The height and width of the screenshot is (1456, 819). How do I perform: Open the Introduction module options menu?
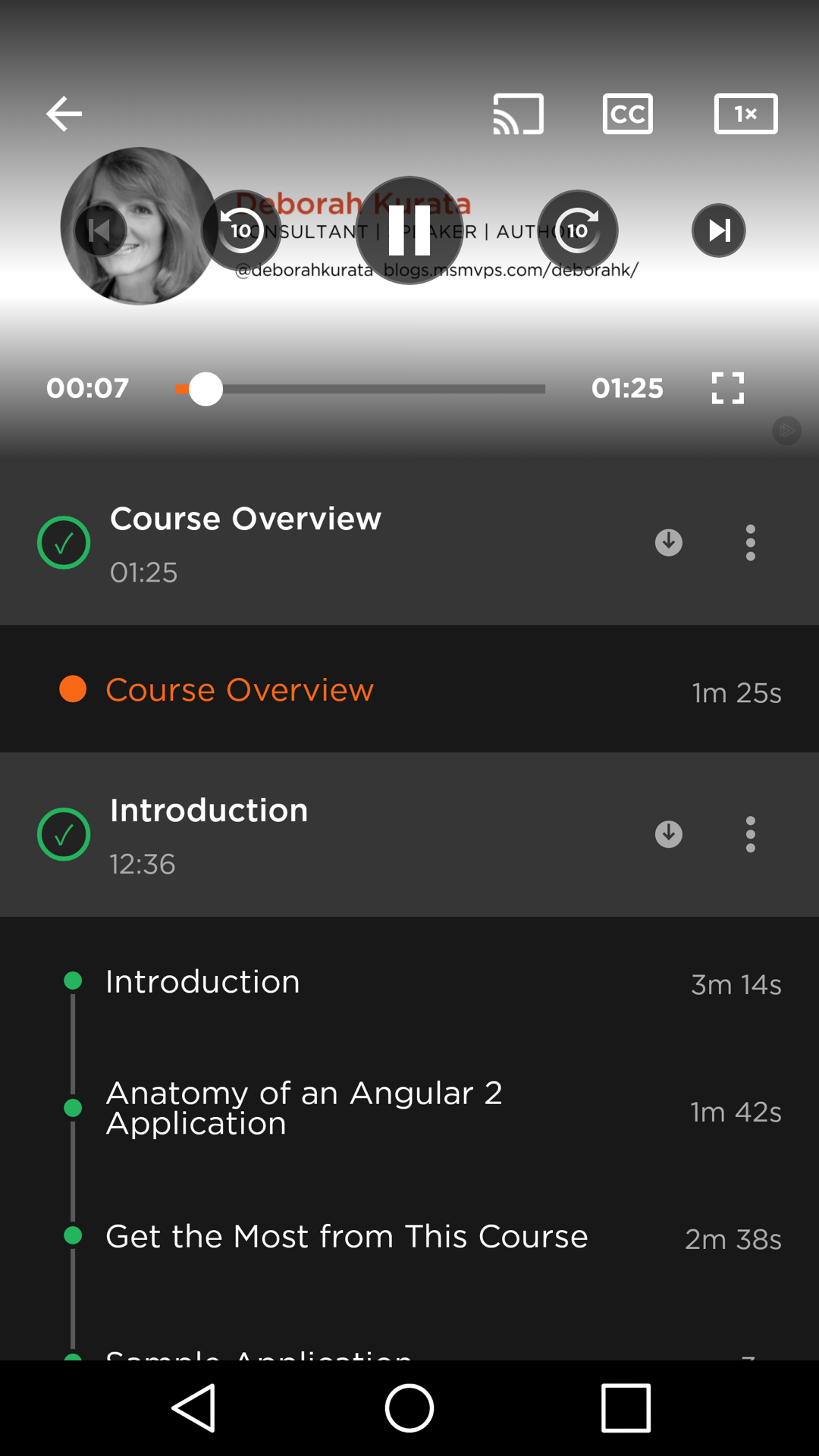pos(750,834)
